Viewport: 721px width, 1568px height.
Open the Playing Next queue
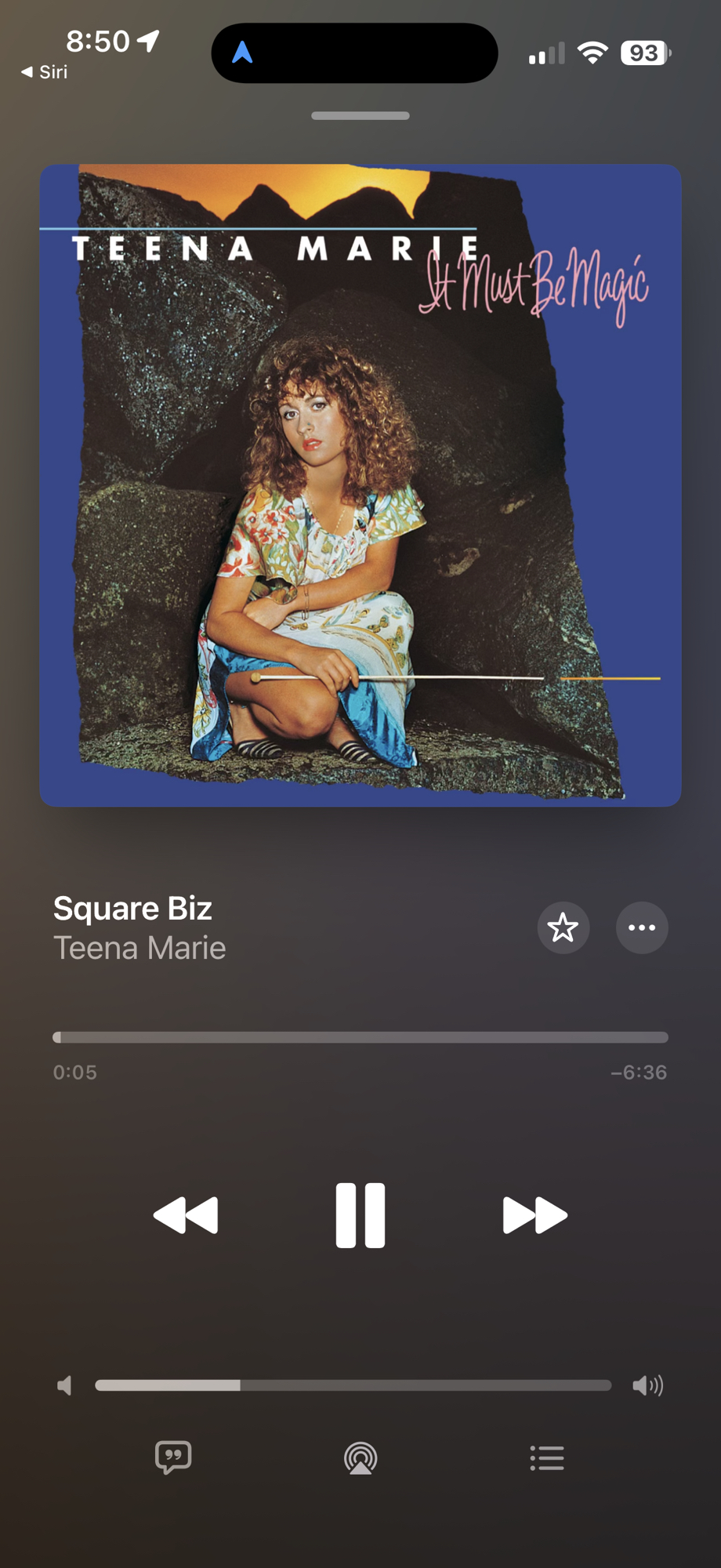point(547,1458)
